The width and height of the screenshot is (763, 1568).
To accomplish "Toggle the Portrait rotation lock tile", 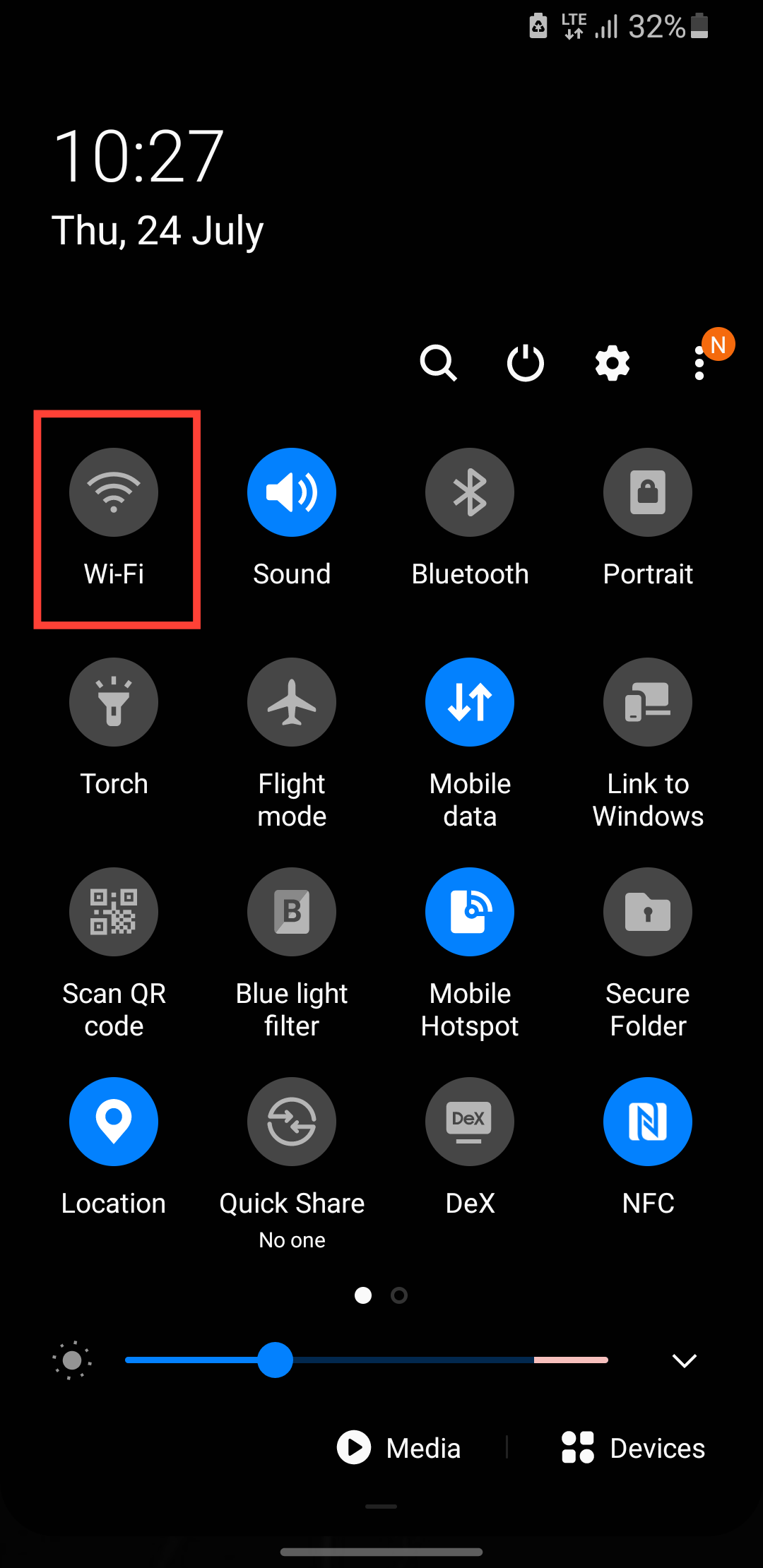I will 648,492.
